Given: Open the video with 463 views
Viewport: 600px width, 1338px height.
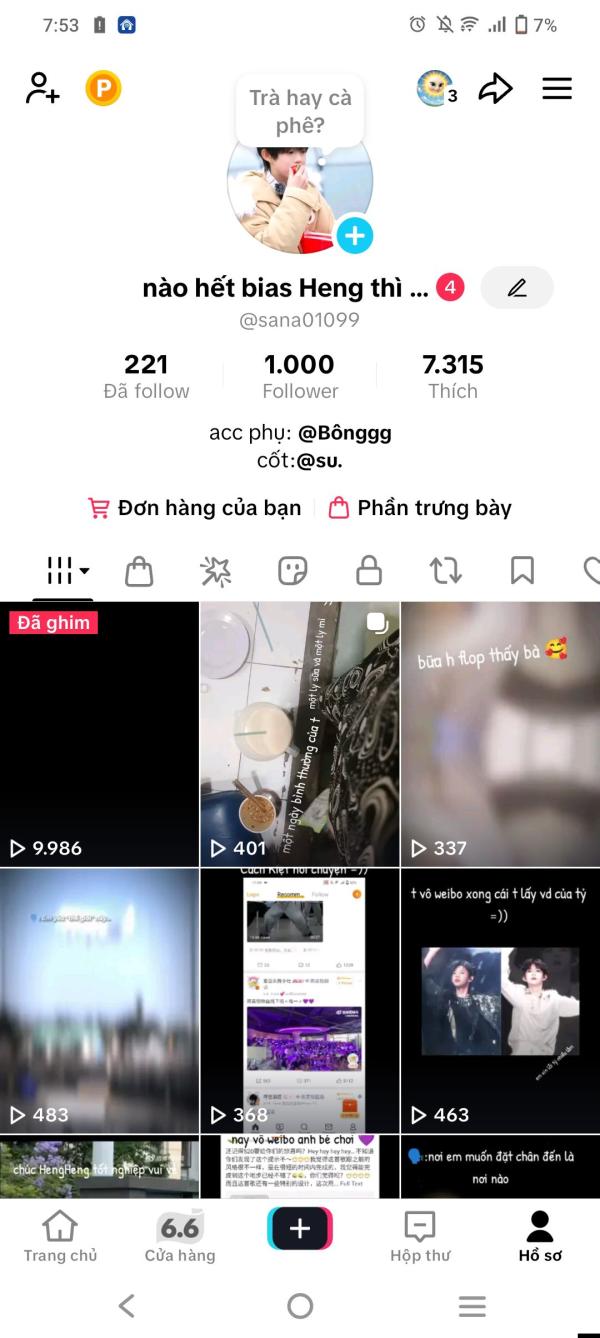Looking at the screenshot, I should [x=501, y=1001].
